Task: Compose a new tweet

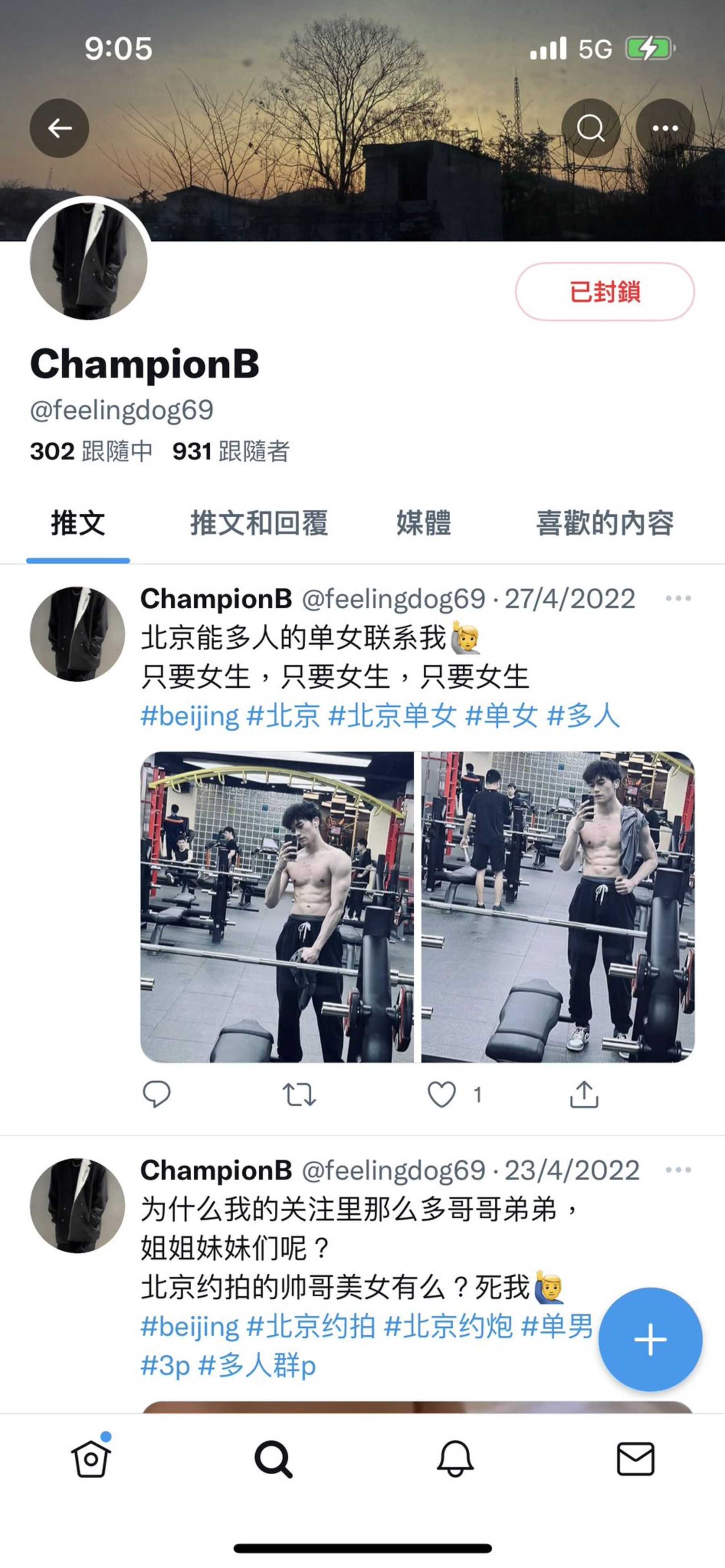Action: [650, 1339]
